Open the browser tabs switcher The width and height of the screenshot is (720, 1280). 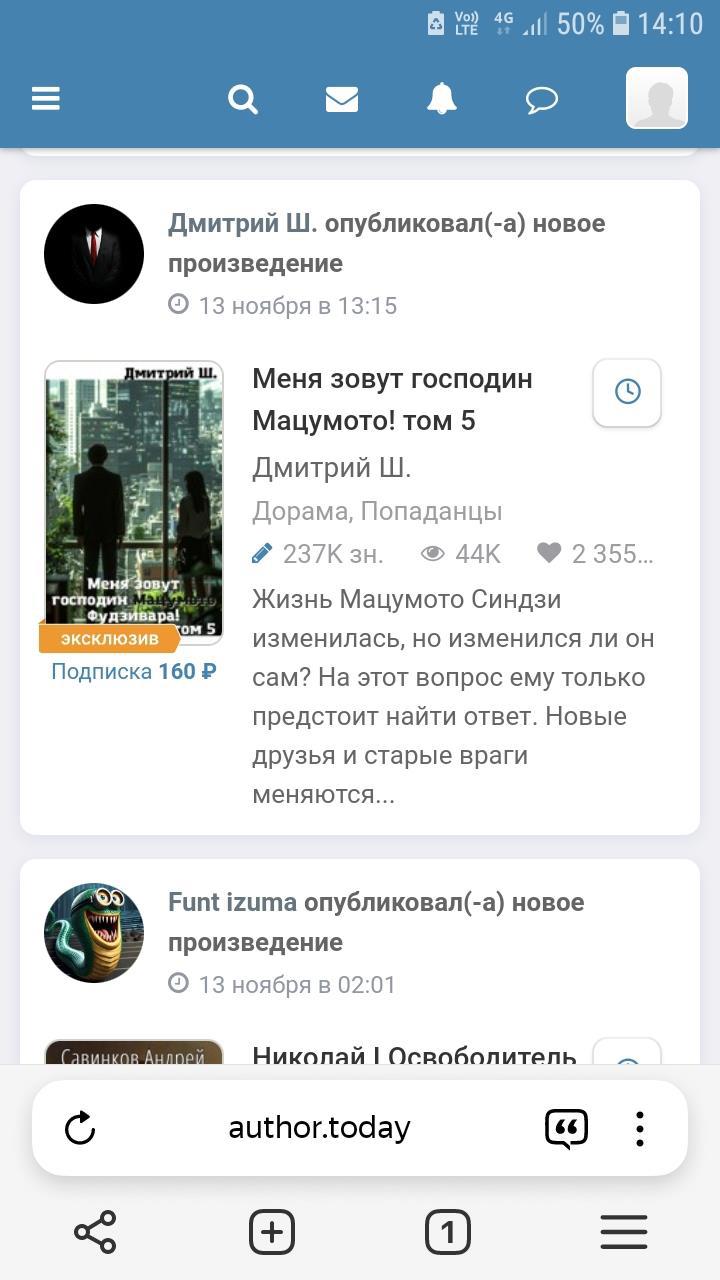click(447, 1232)
